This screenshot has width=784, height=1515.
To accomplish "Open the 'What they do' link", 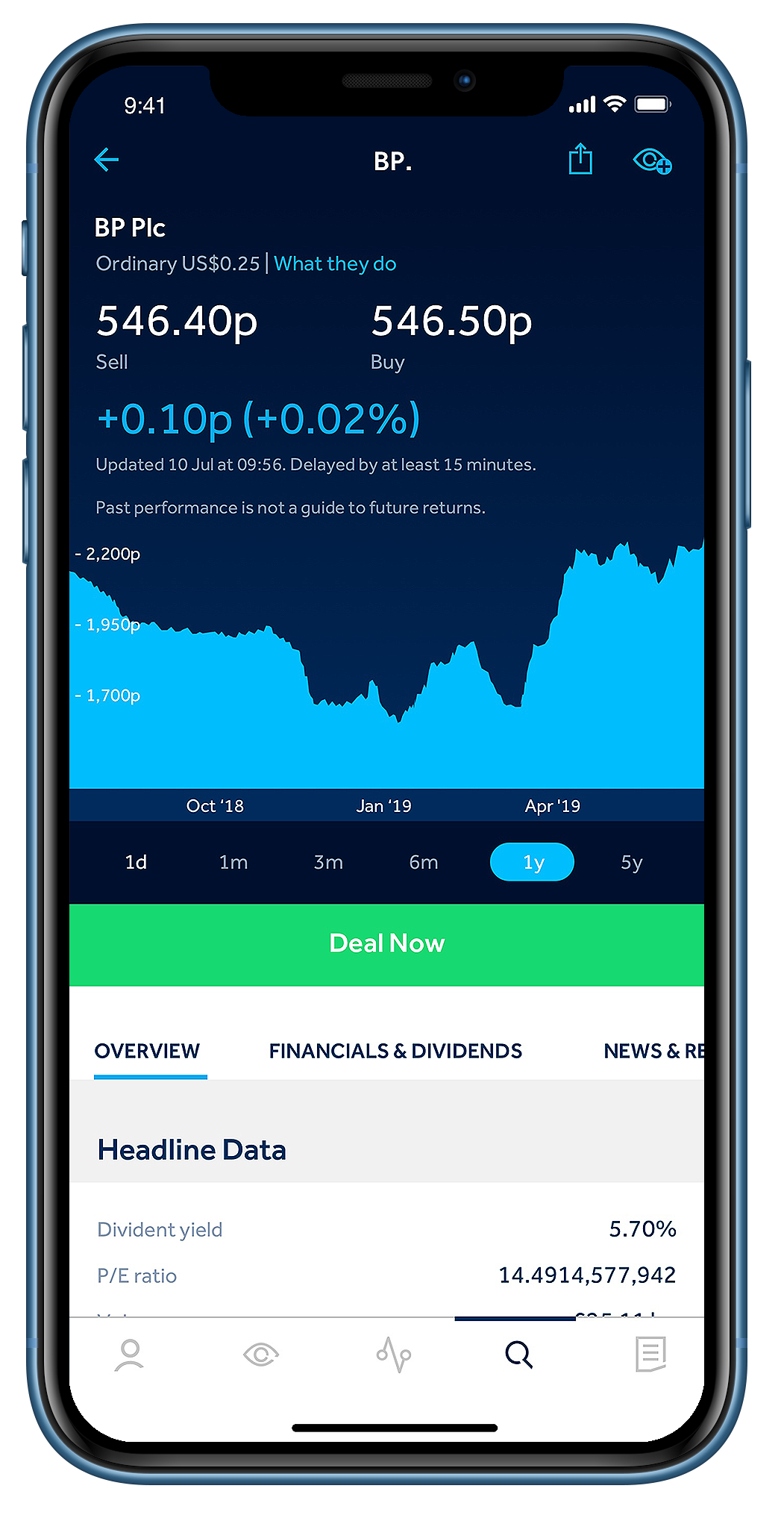I will point(335,263).
